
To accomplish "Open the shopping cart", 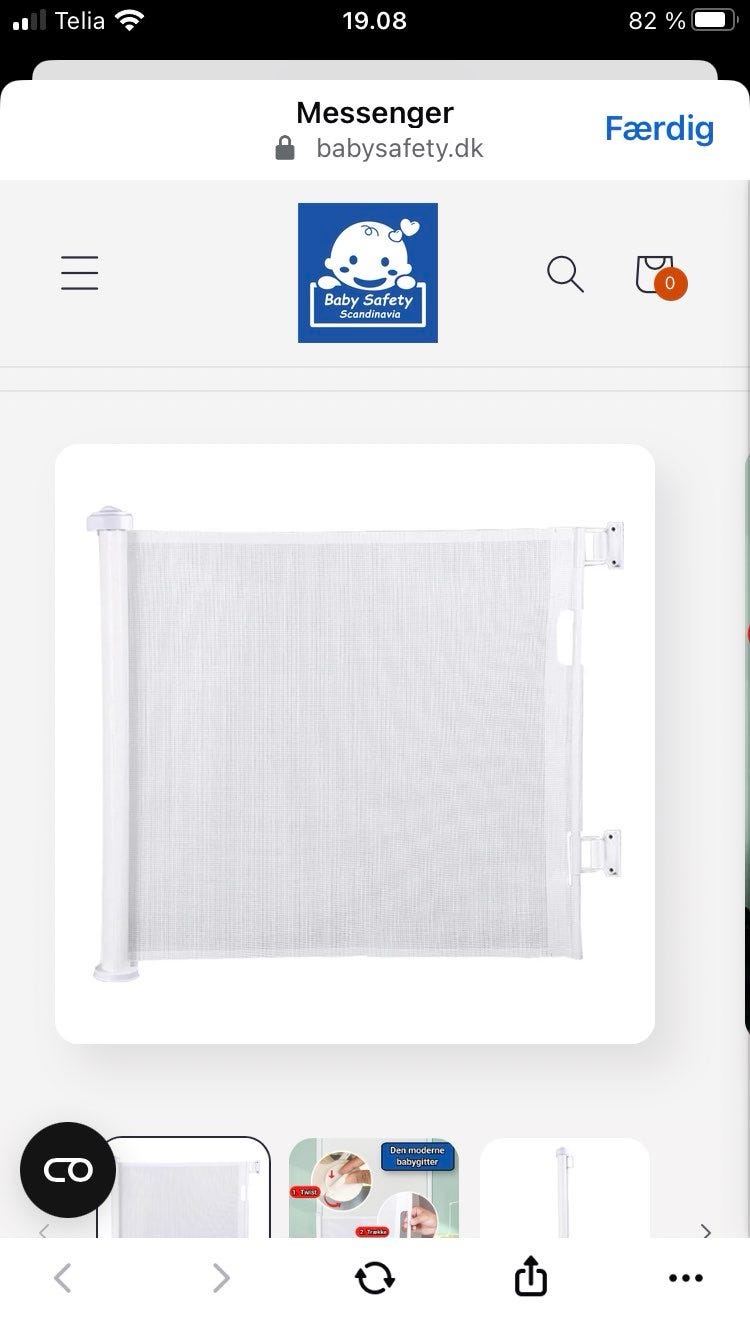I will click(660, 276).
